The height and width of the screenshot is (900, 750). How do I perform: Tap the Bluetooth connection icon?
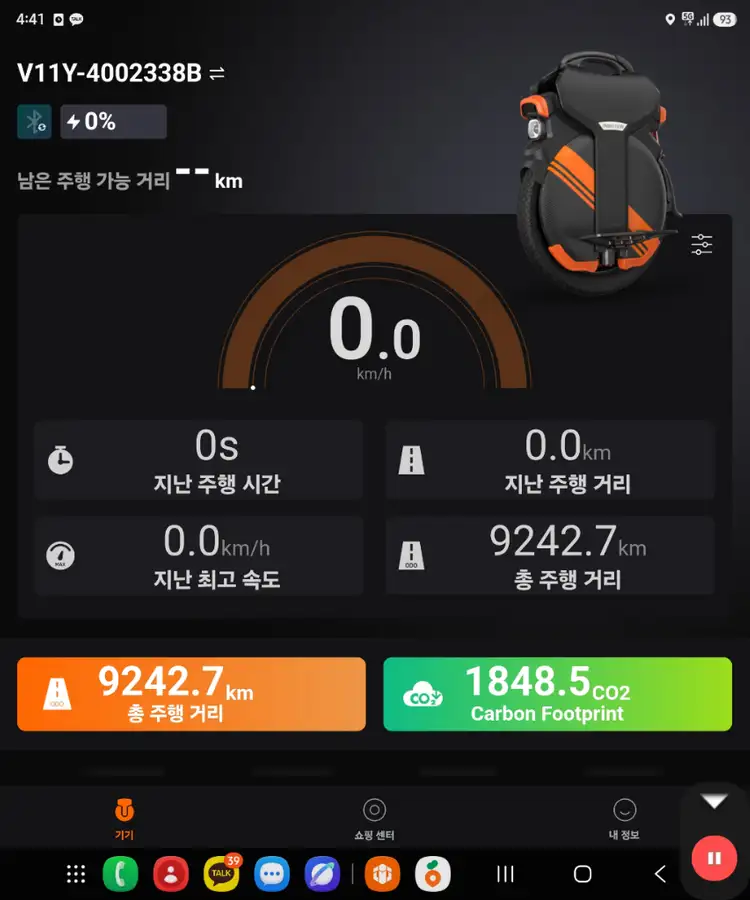[34, 122]
